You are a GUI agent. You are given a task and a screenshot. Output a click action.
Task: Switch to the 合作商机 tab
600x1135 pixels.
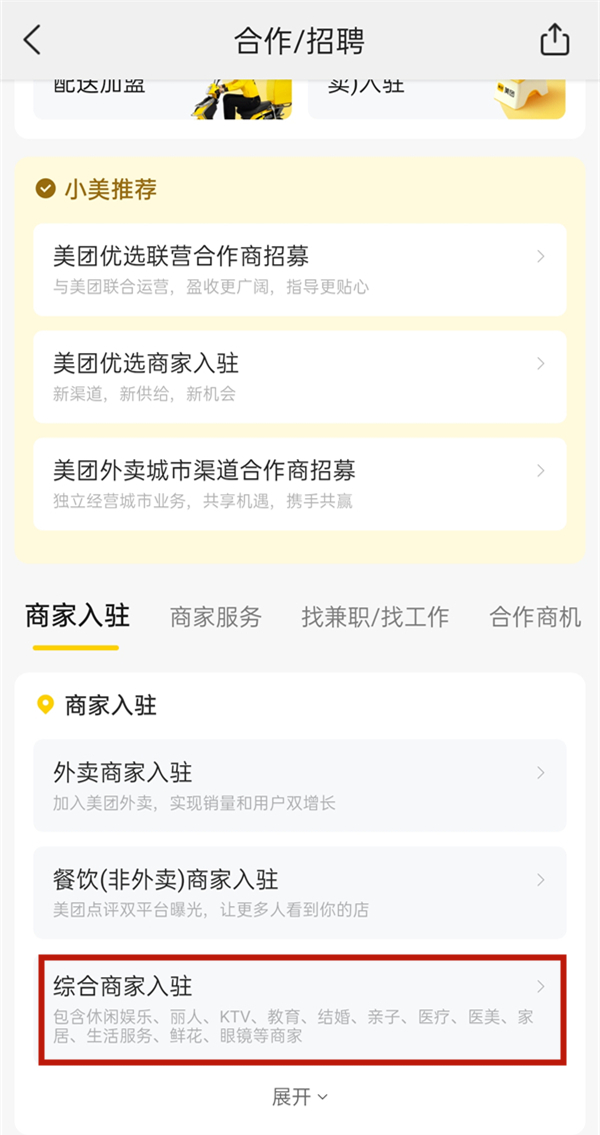point(535,617)
